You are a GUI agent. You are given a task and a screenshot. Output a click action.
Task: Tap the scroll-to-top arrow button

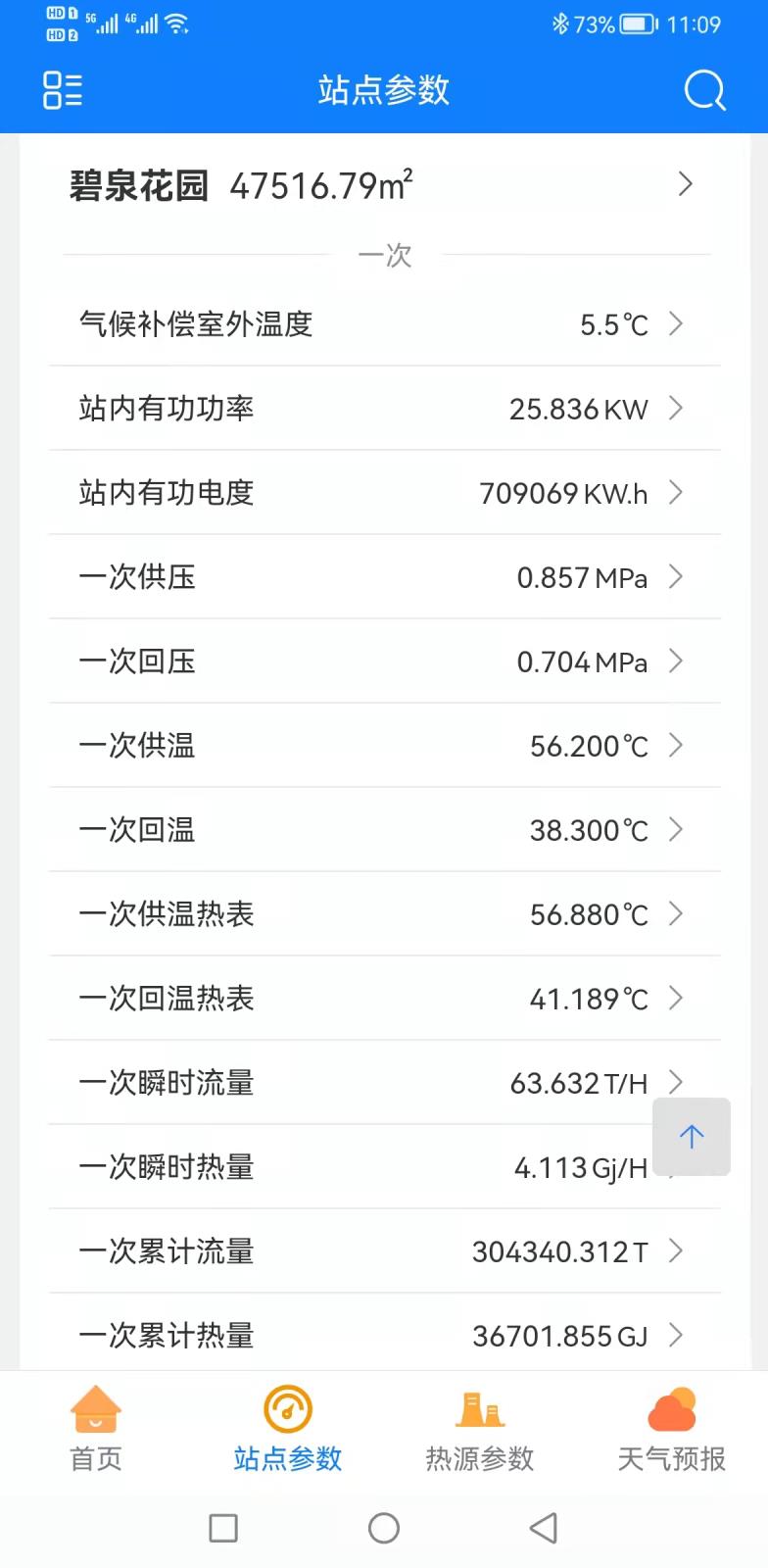(x=692, y=1137)
